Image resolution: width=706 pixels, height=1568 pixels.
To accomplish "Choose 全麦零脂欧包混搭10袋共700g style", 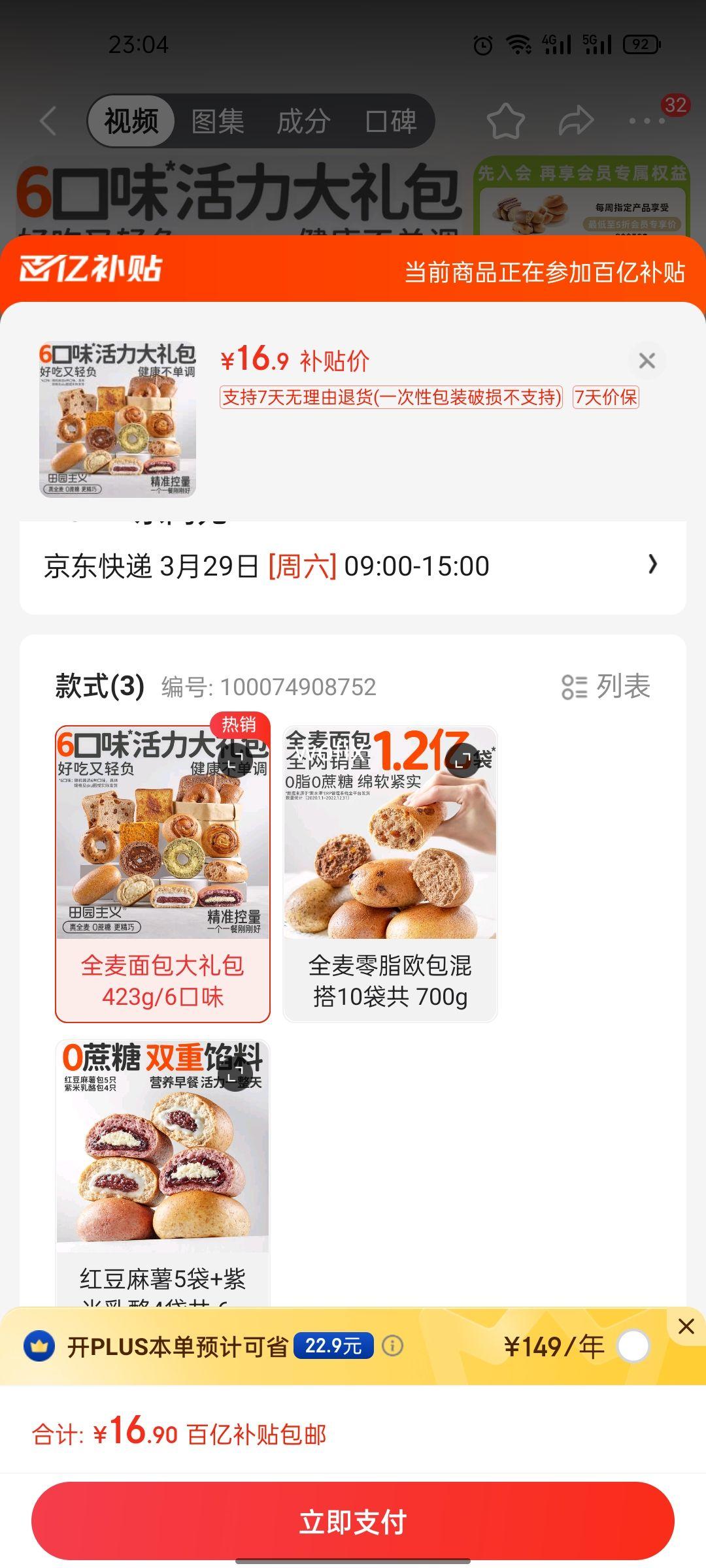I will pyautogui.click(x=390, y=873).
